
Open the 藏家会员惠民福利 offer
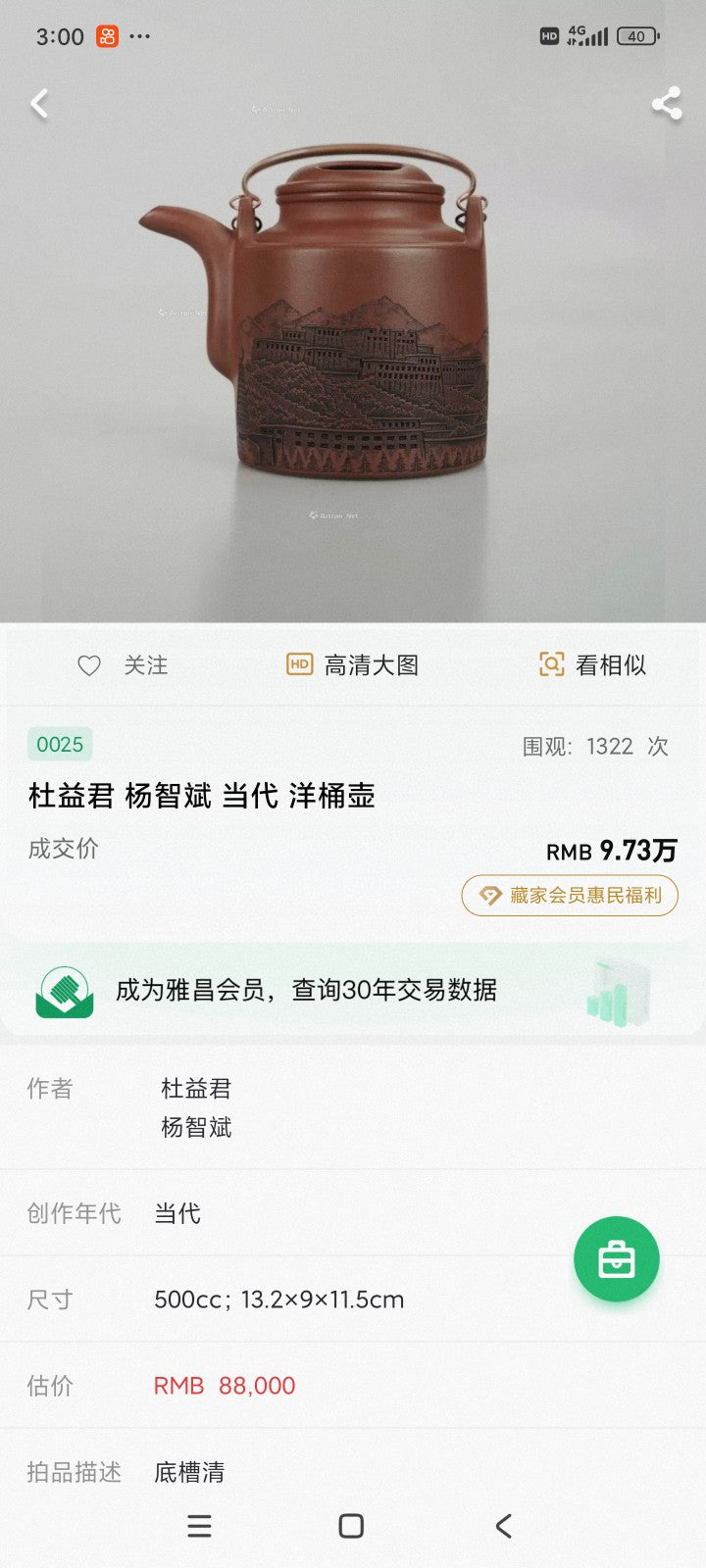[570, 896]
